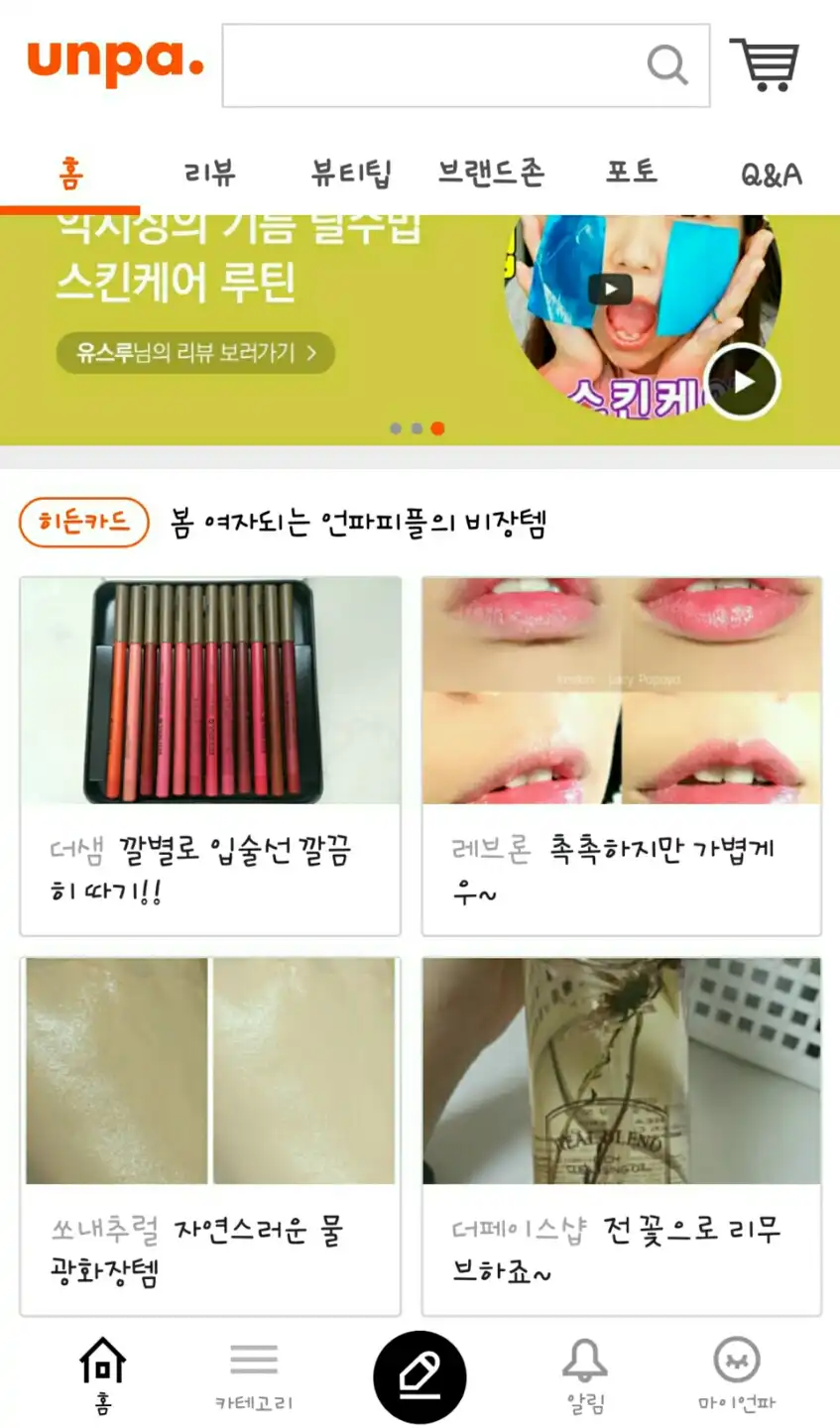Open 알림 notifications
Viewport: 840px width, 1428px height.
pyautogui.click(x=585, y=1374)
